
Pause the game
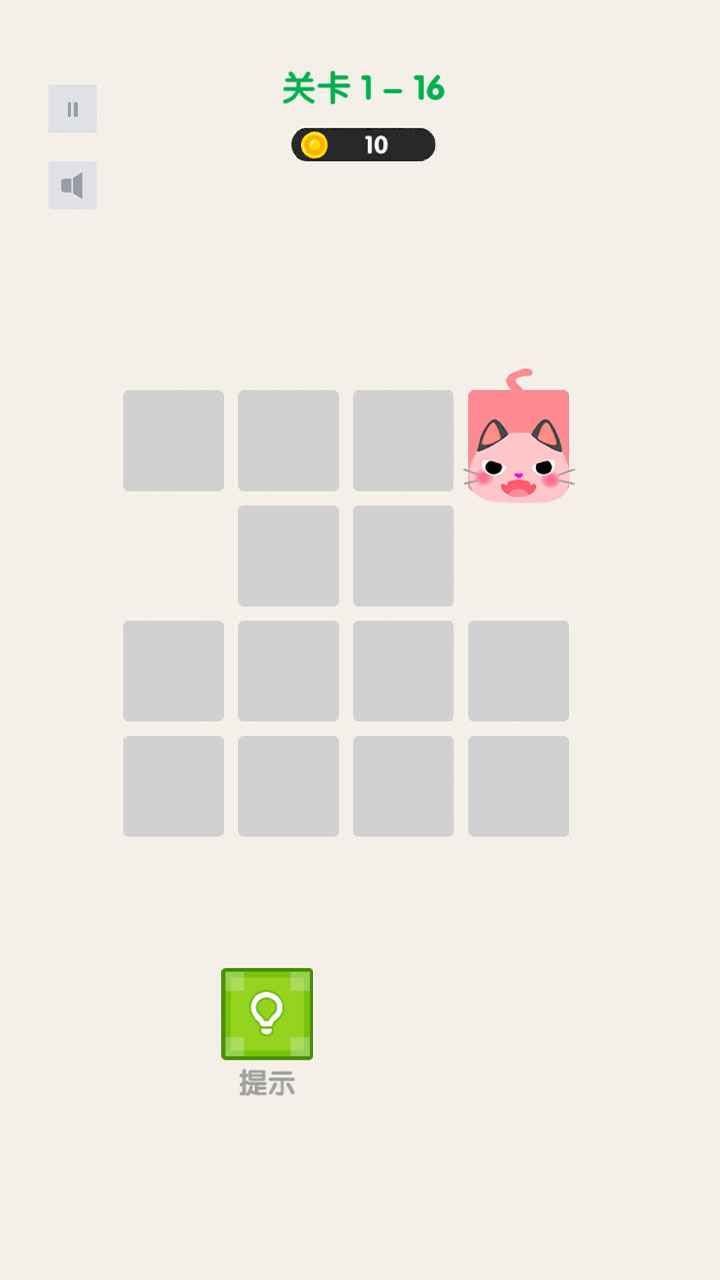click(73, 109)
